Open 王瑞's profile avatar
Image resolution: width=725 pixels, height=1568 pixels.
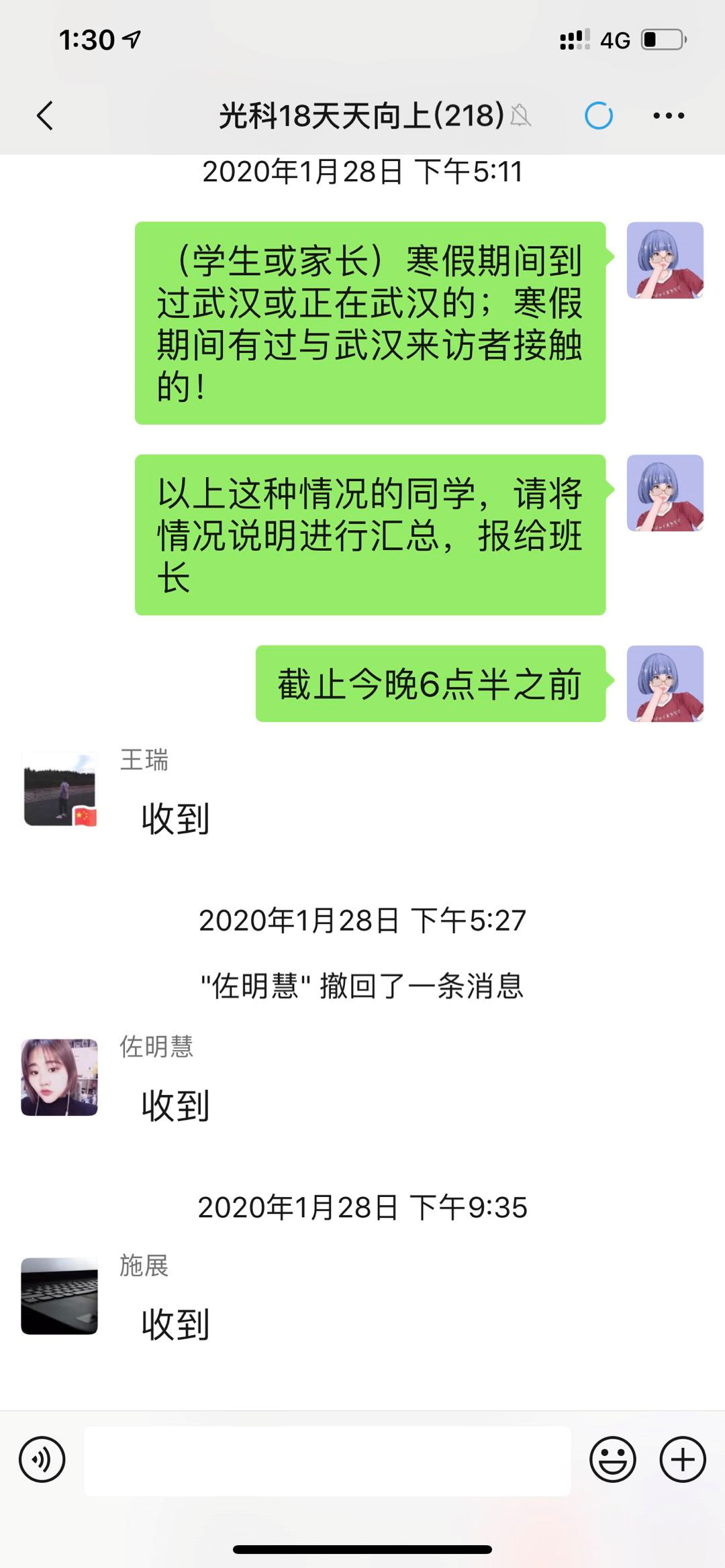click(60, 790)
